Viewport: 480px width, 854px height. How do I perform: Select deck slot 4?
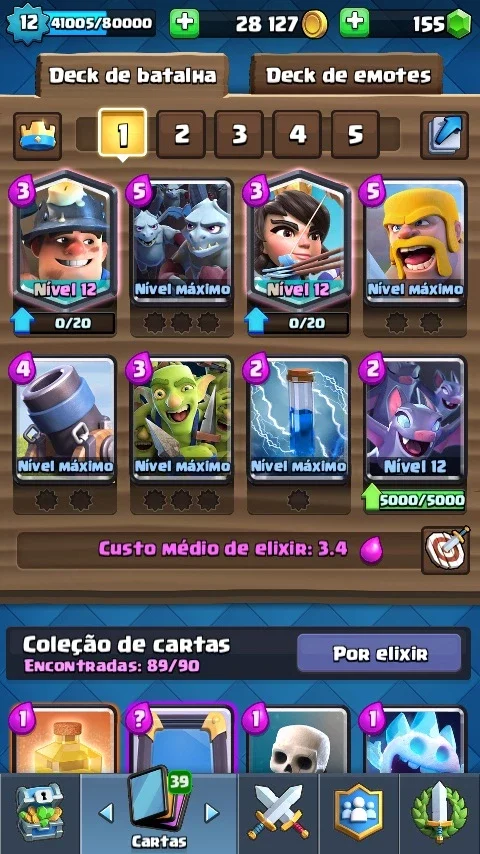(x=297, y=135)
